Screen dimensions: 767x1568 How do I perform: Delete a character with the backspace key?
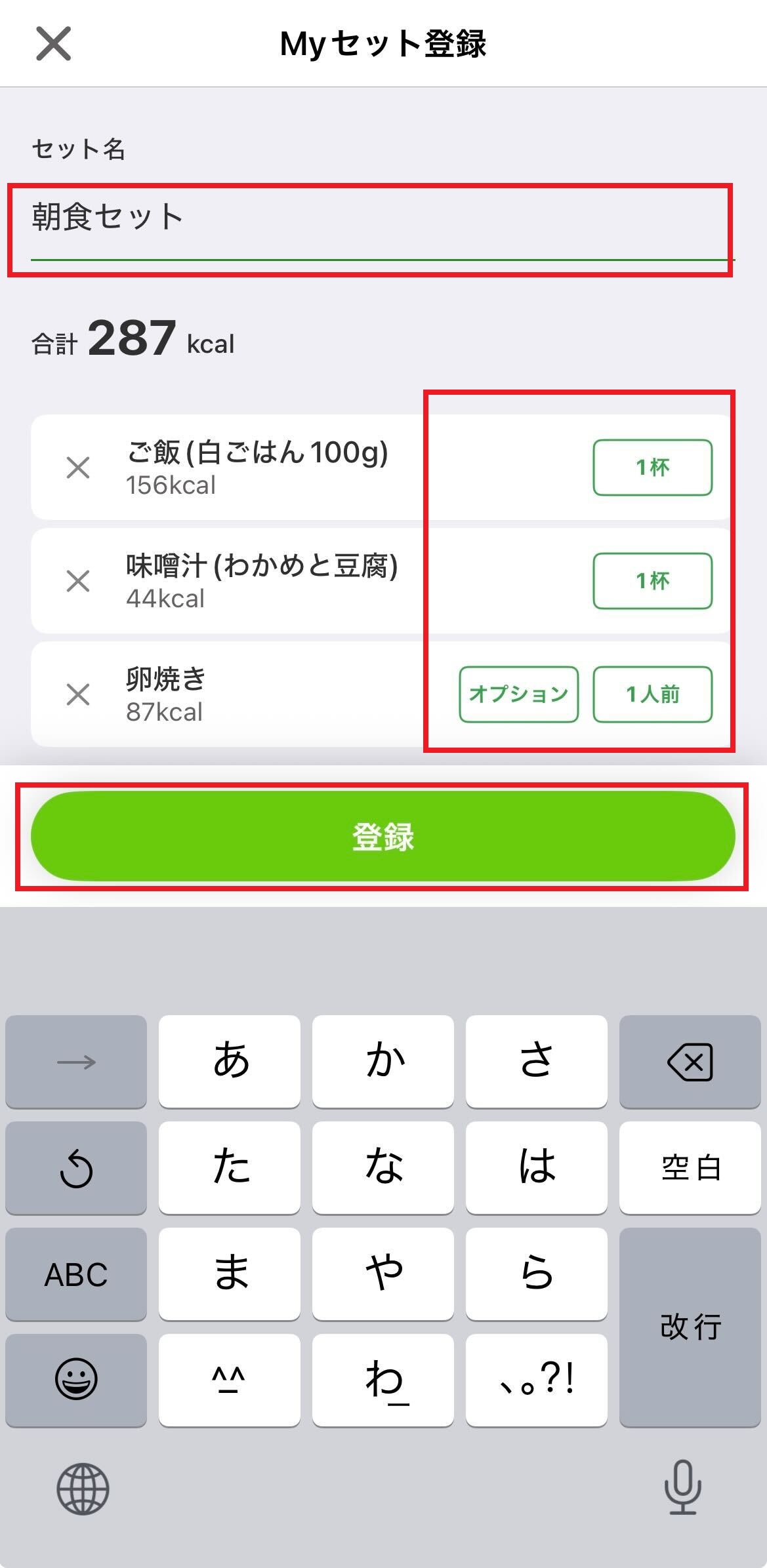pos(689,1060)
